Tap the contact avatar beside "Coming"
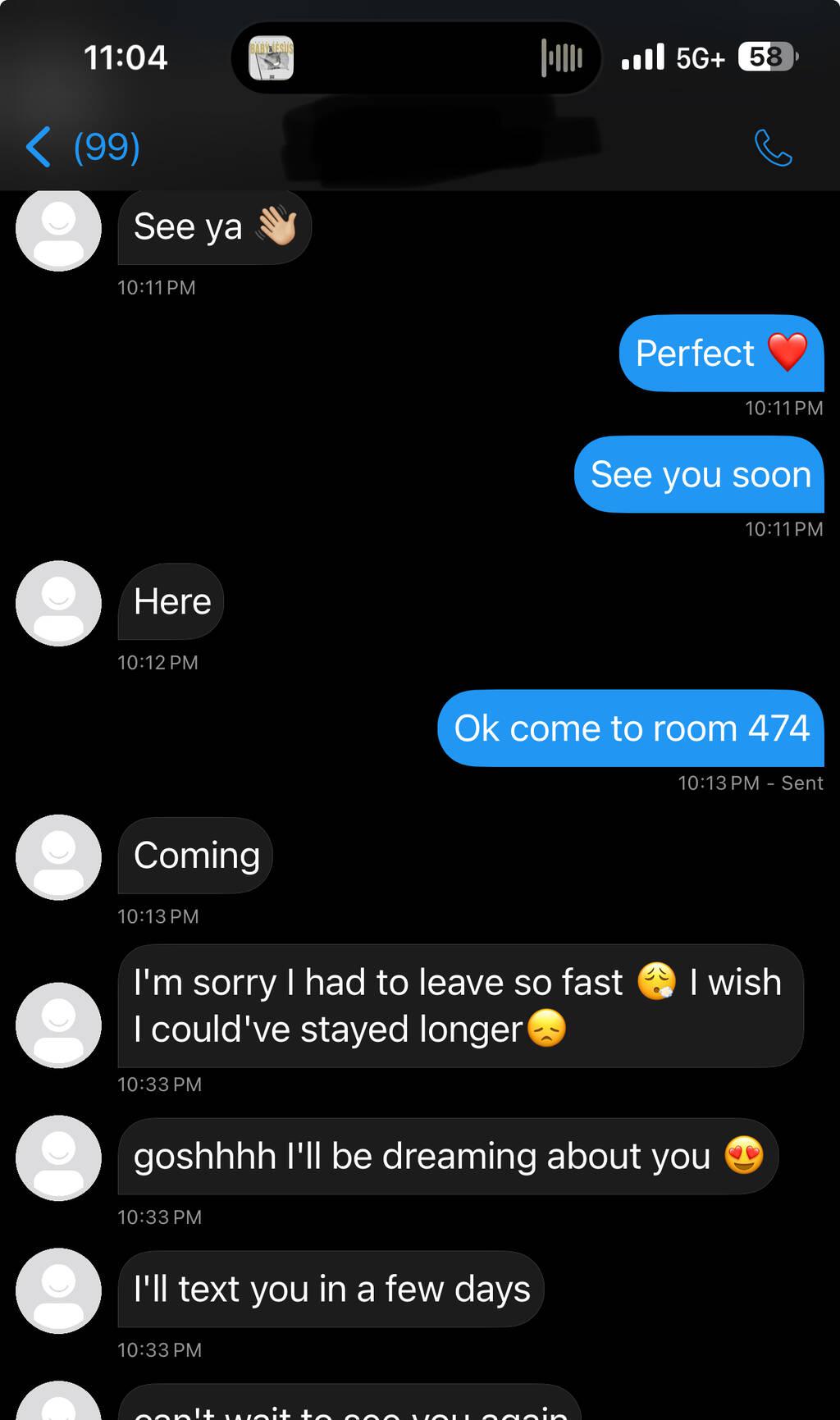The height and width of the screenshot is (1420, 840). click(x=58, y=857)
